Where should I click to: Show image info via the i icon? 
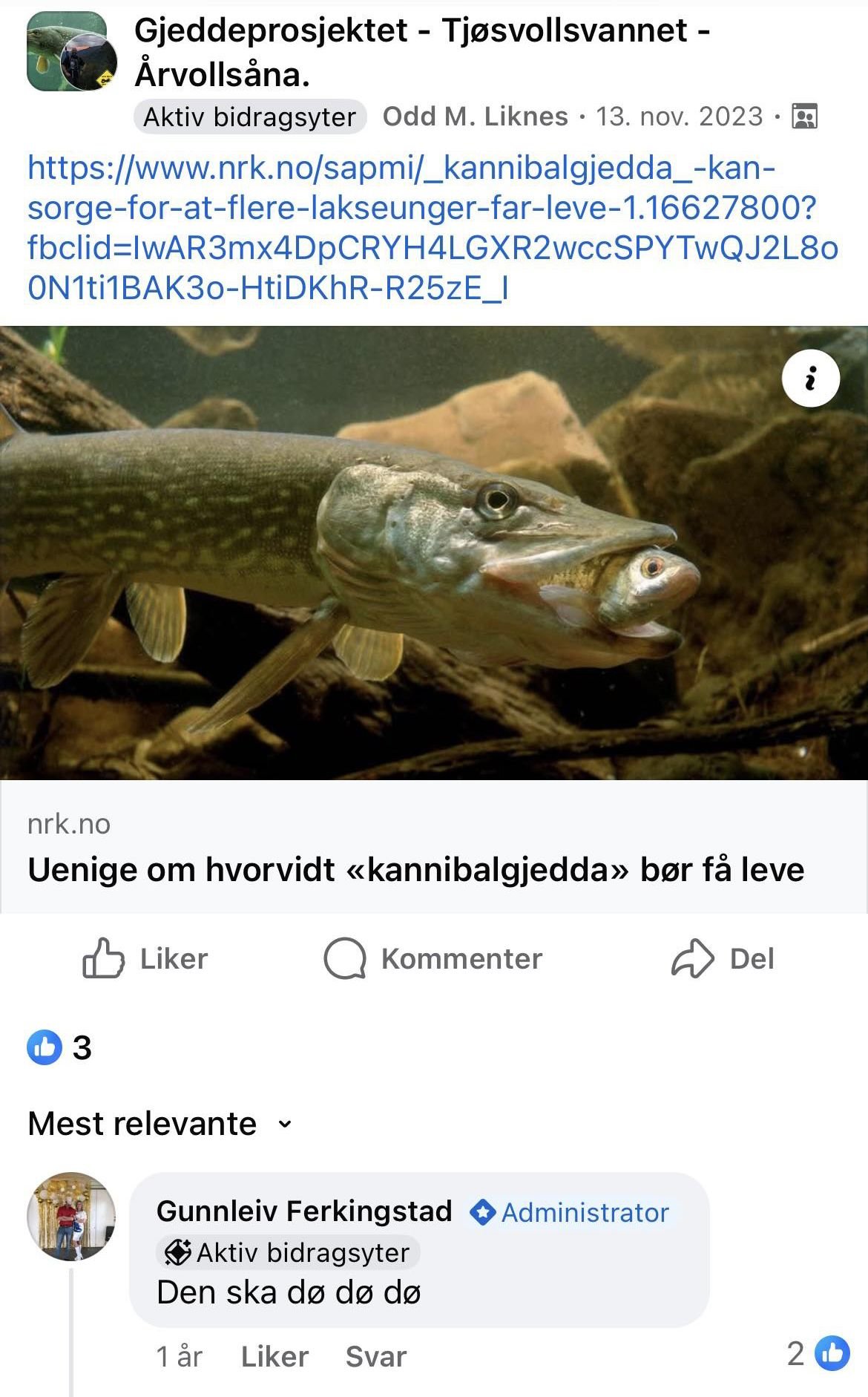[810, 378]
